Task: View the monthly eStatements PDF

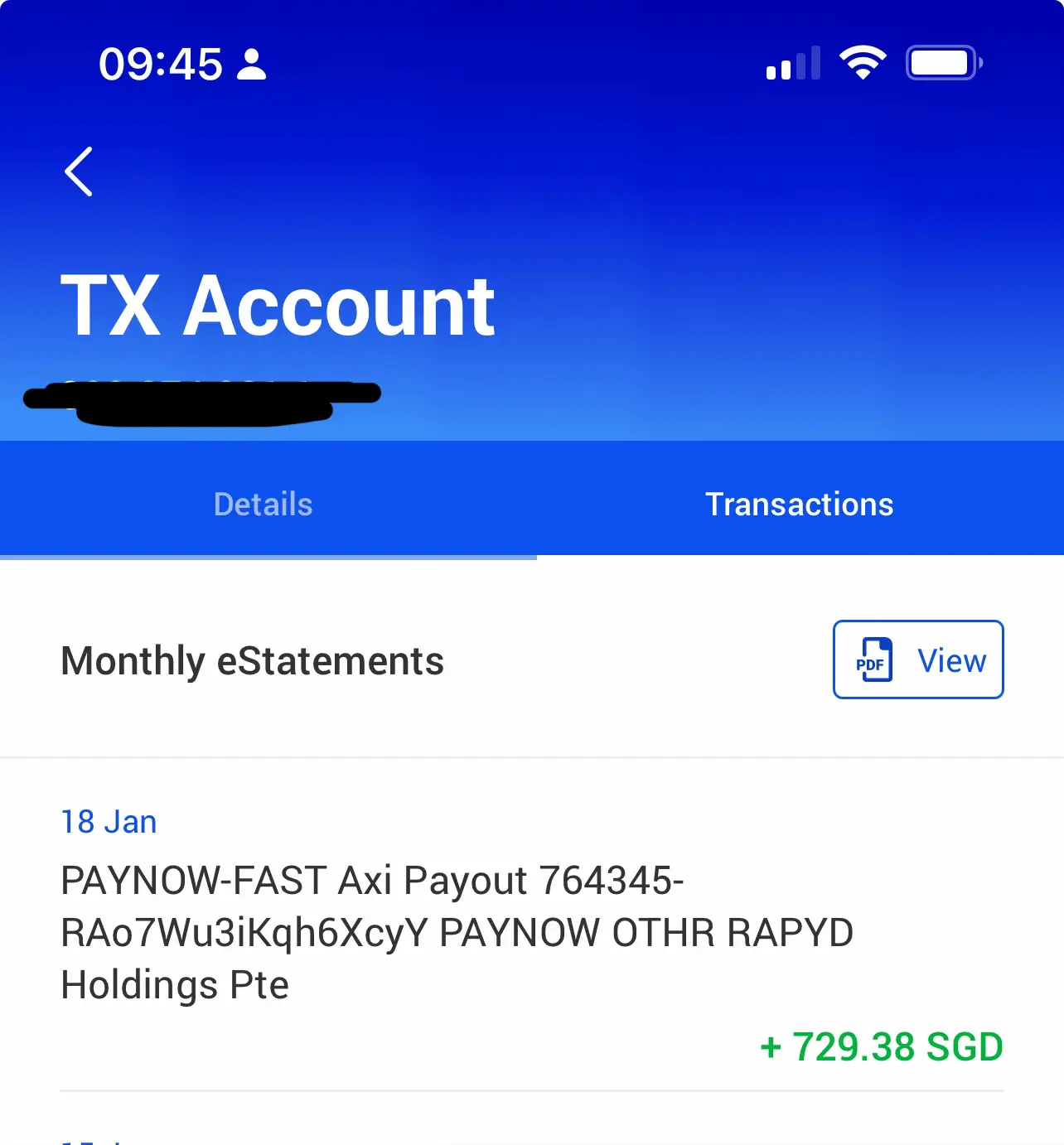Action: coord(917,659)
